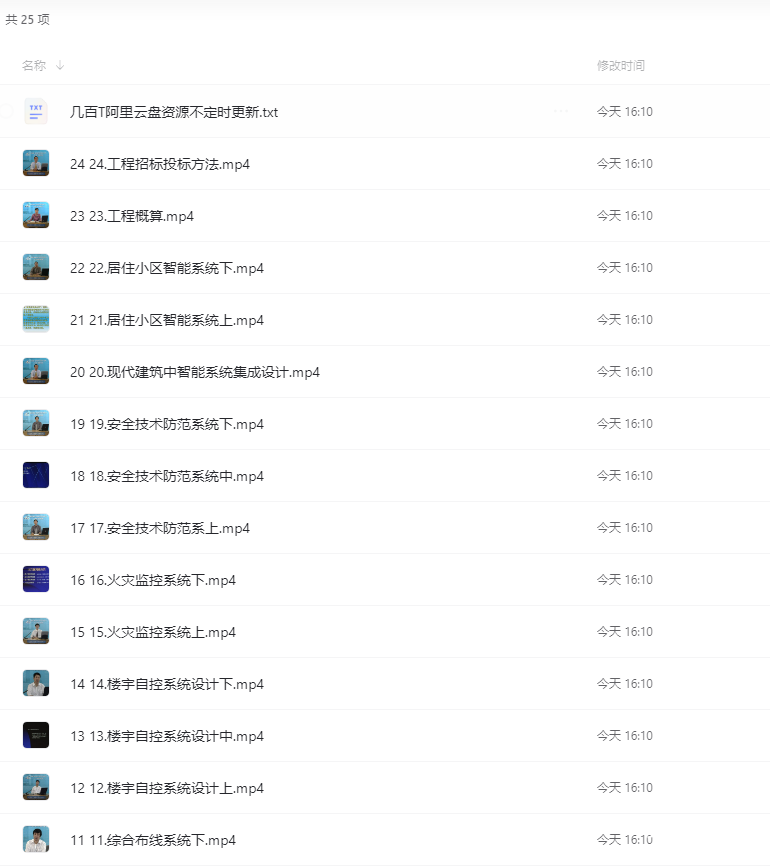Open 几百T阿里云盘资源不定时更新.txt file

click(174, 112)
